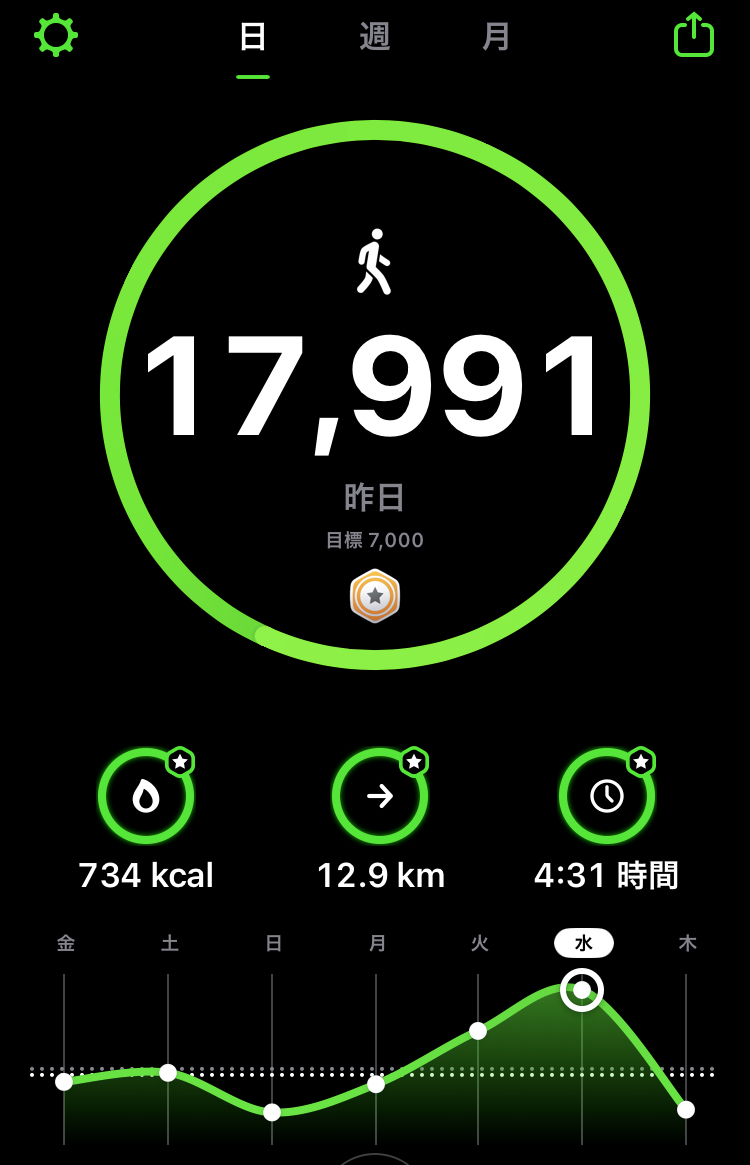This screenshot has width=750, height=1165.
Task: Share the step count summary
Action: [694, 35]
